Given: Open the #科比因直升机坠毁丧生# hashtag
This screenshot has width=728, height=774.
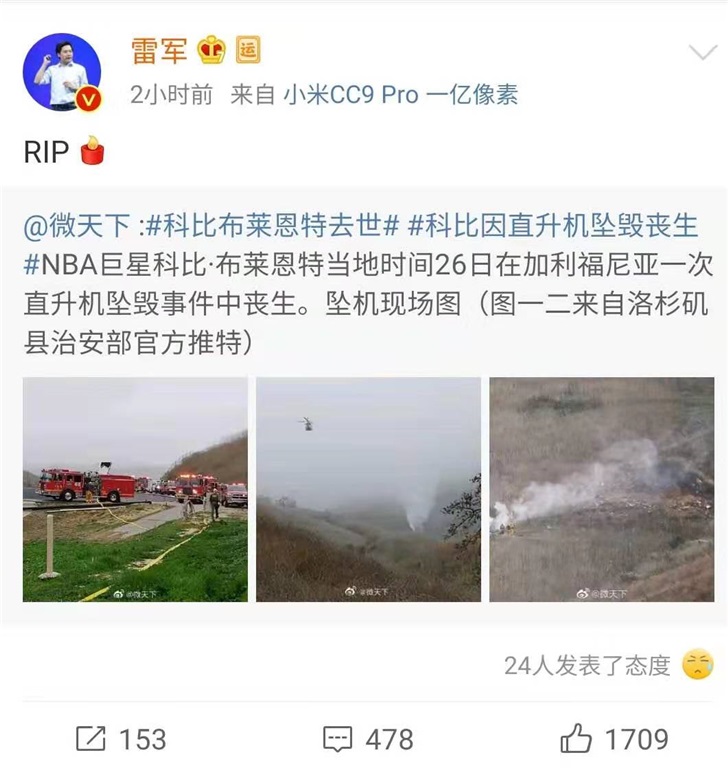Looking at the screenshot, I should pyautogui.click(x=552, y=226).
